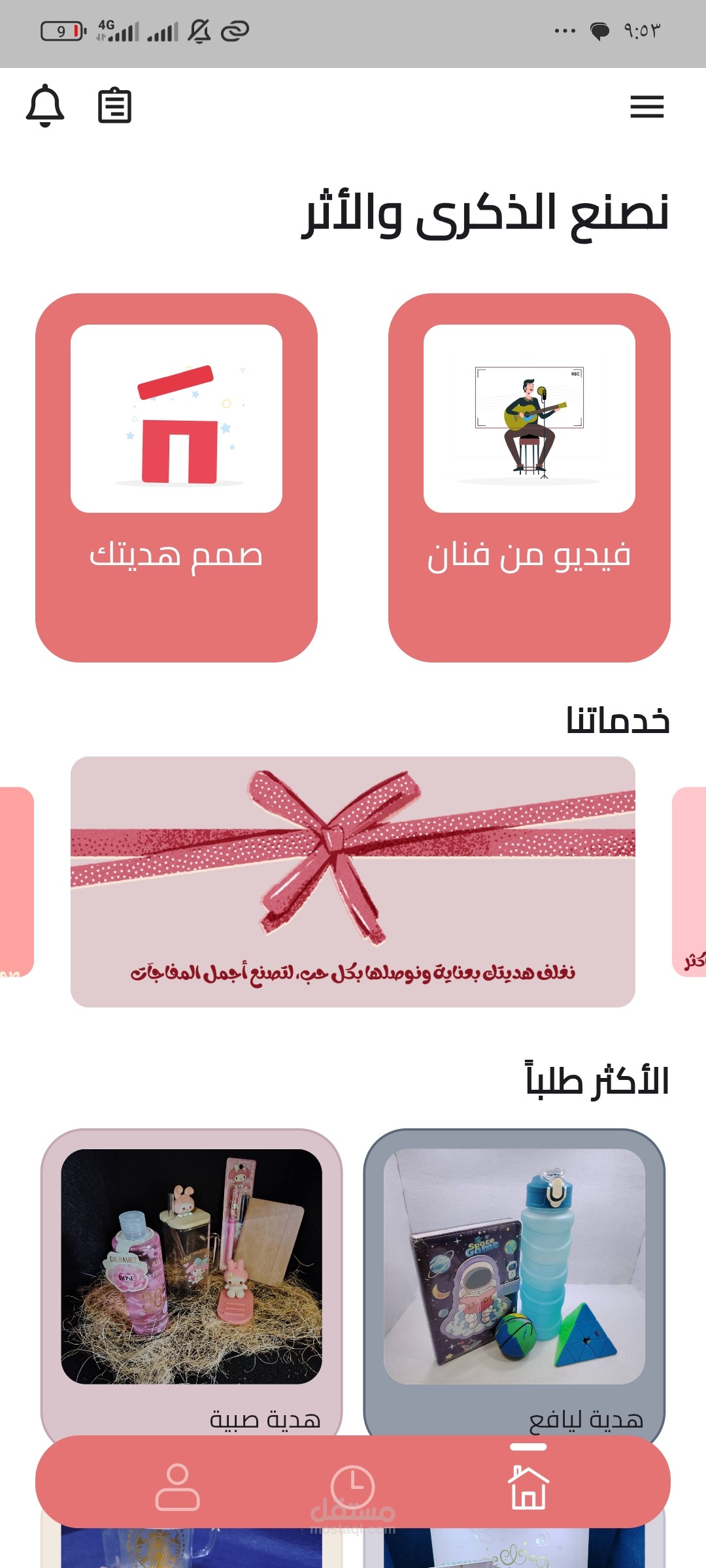Switch to the profile tab
706x1568 pixels.
(177, 1488)
